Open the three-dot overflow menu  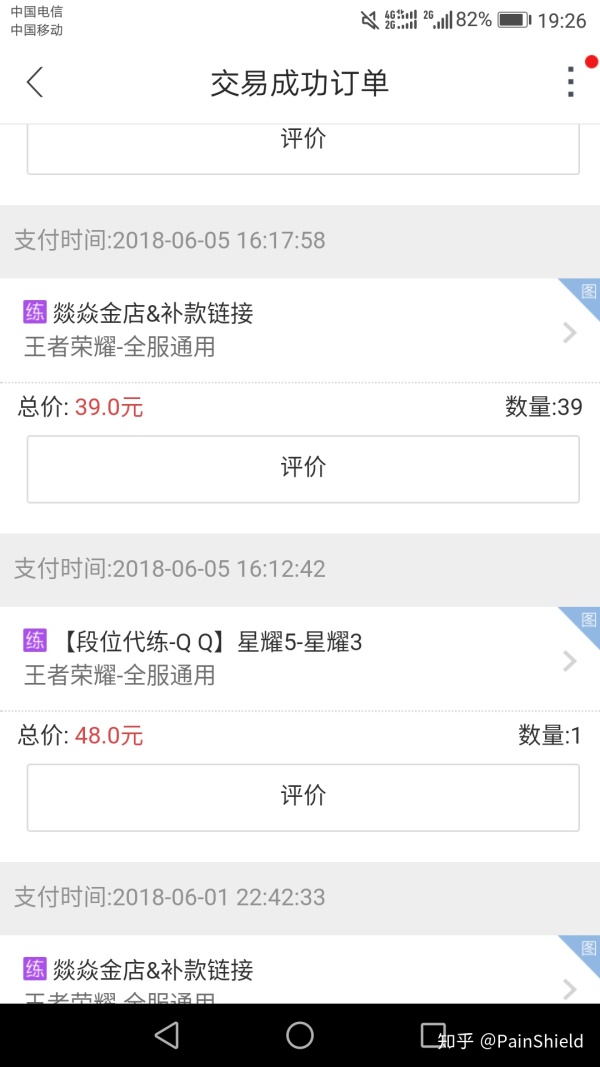[570, 81]
